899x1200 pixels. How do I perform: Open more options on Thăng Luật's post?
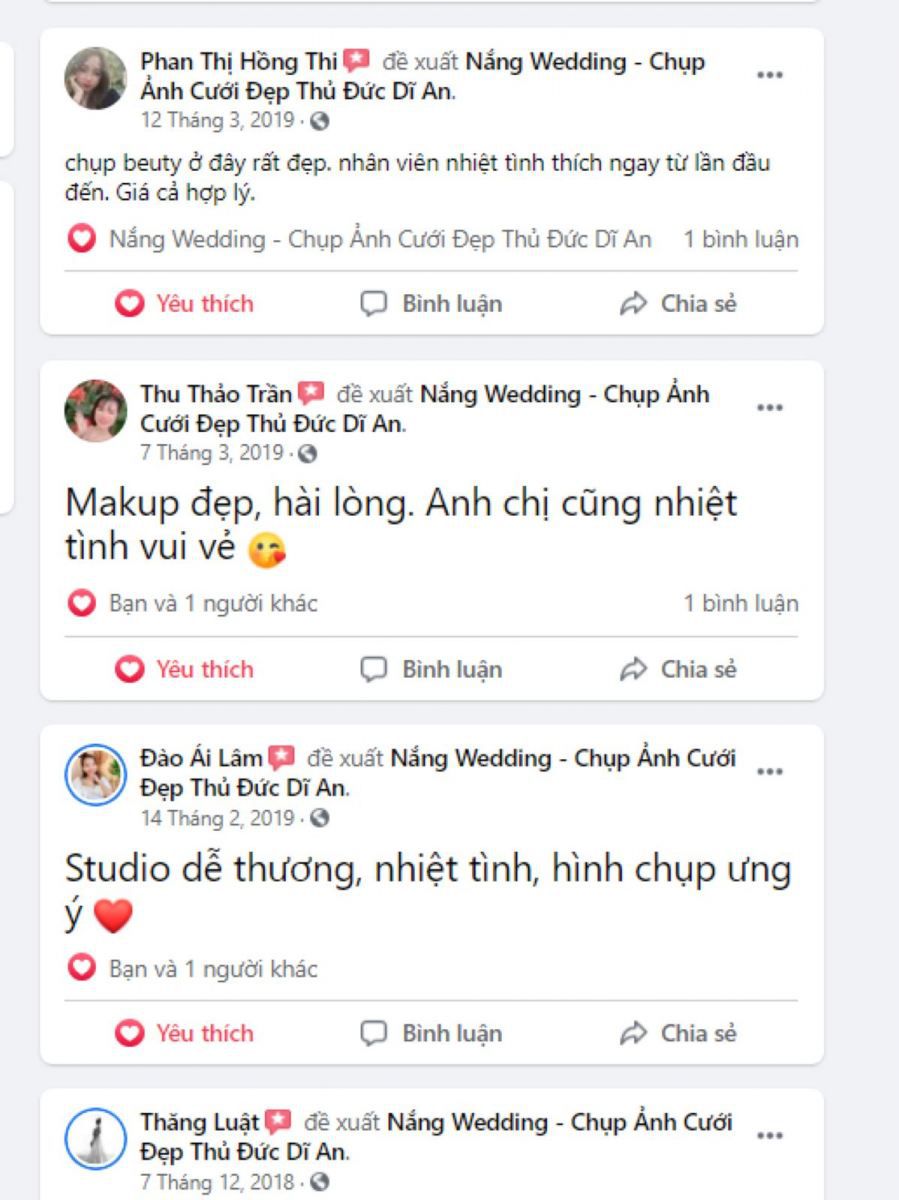pos(769,1136)
